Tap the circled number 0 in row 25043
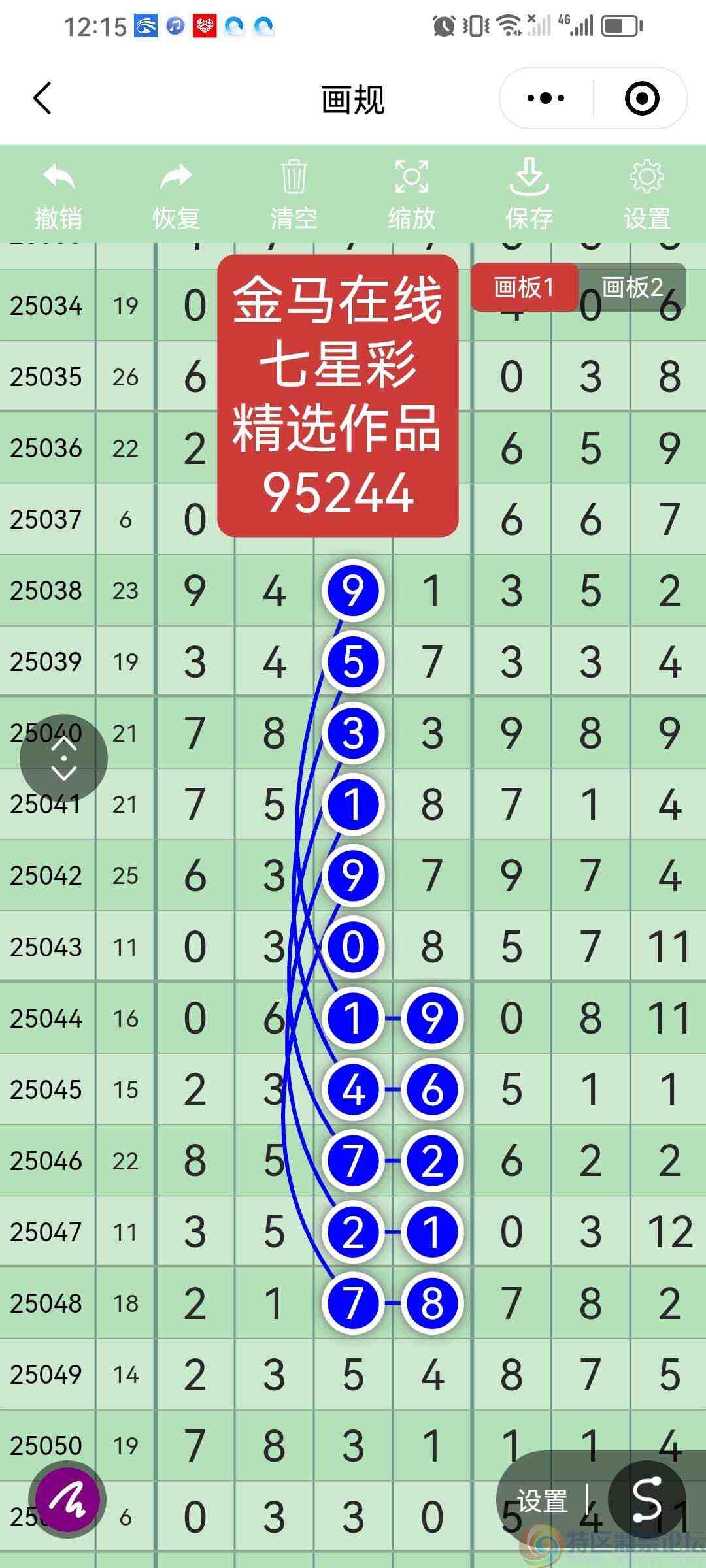 click(x=353, y=946)
